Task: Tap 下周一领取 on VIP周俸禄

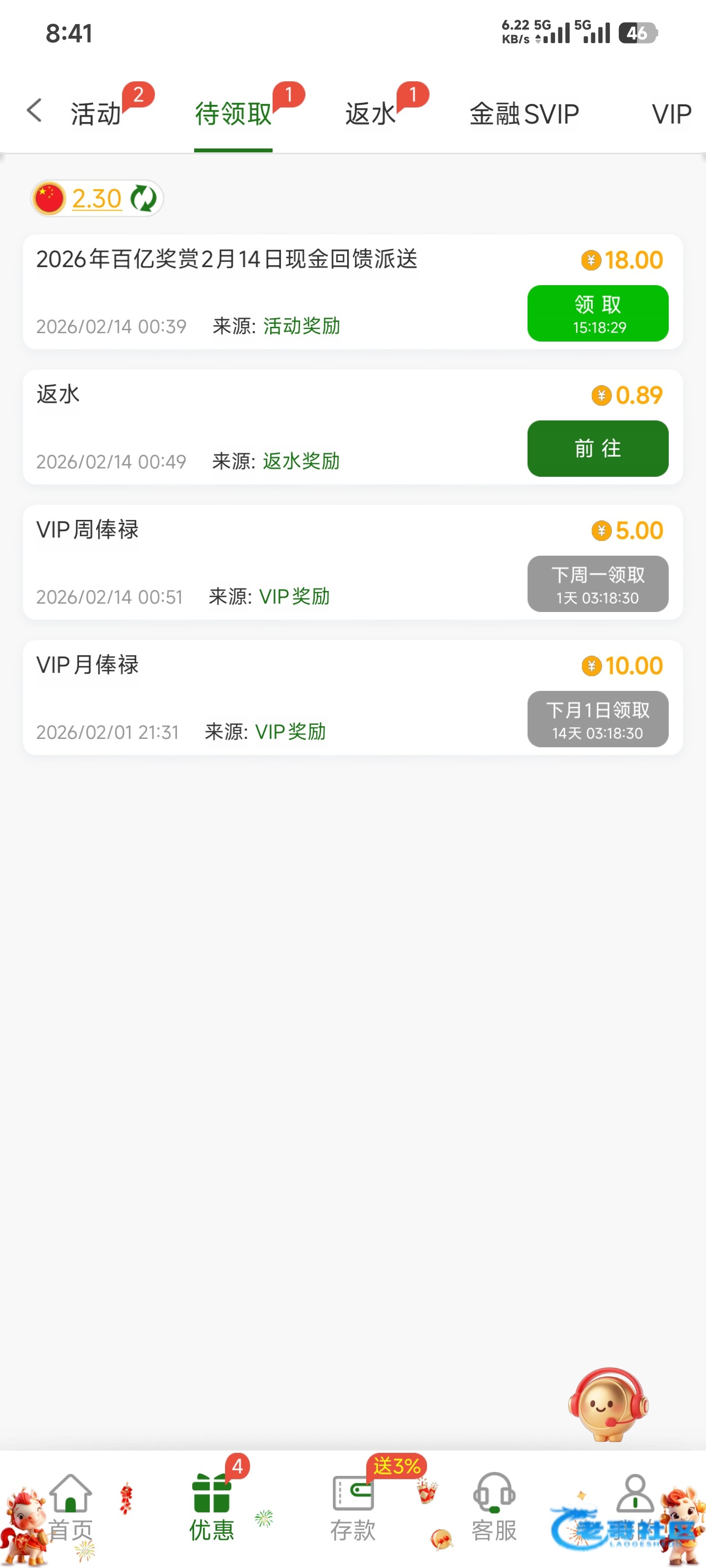Action: [x=598, y=584]
